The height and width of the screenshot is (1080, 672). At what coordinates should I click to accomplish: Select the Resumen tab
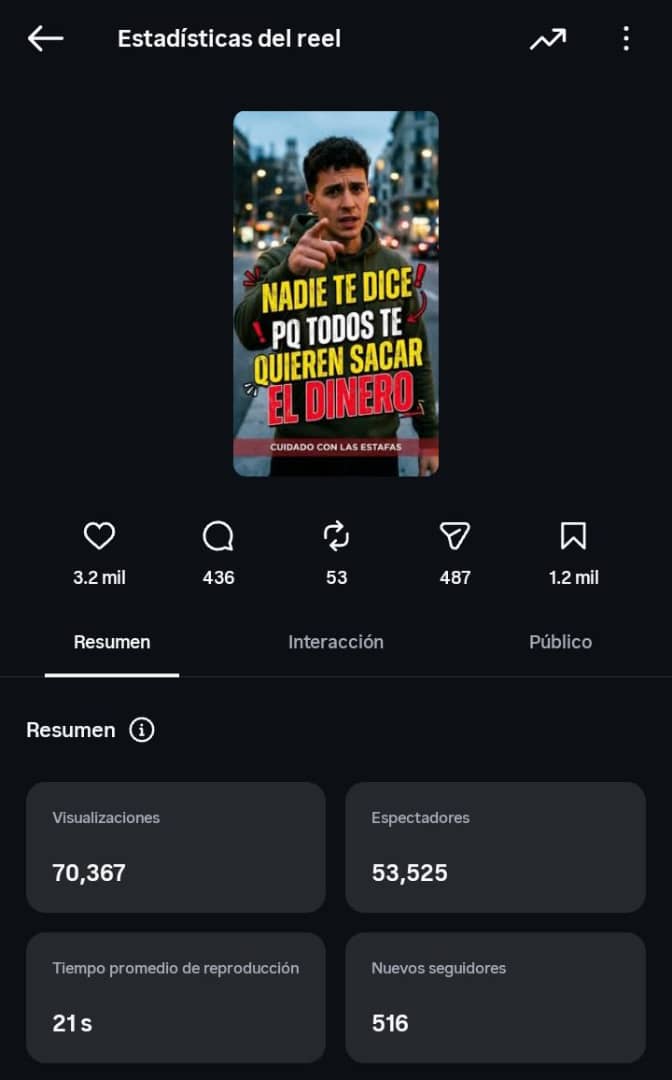click(112, 642)
